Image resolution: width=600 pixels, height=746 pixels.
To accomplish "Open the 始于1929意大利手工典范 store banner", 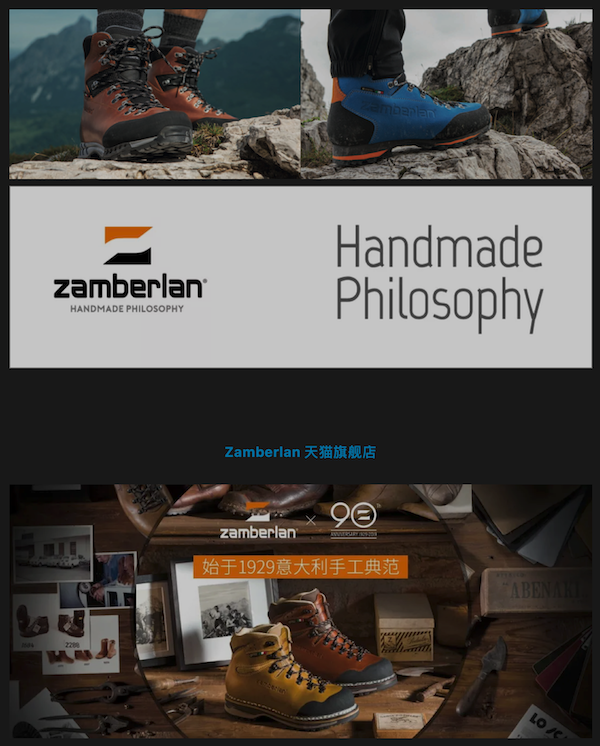I will [x=301, y=611].
